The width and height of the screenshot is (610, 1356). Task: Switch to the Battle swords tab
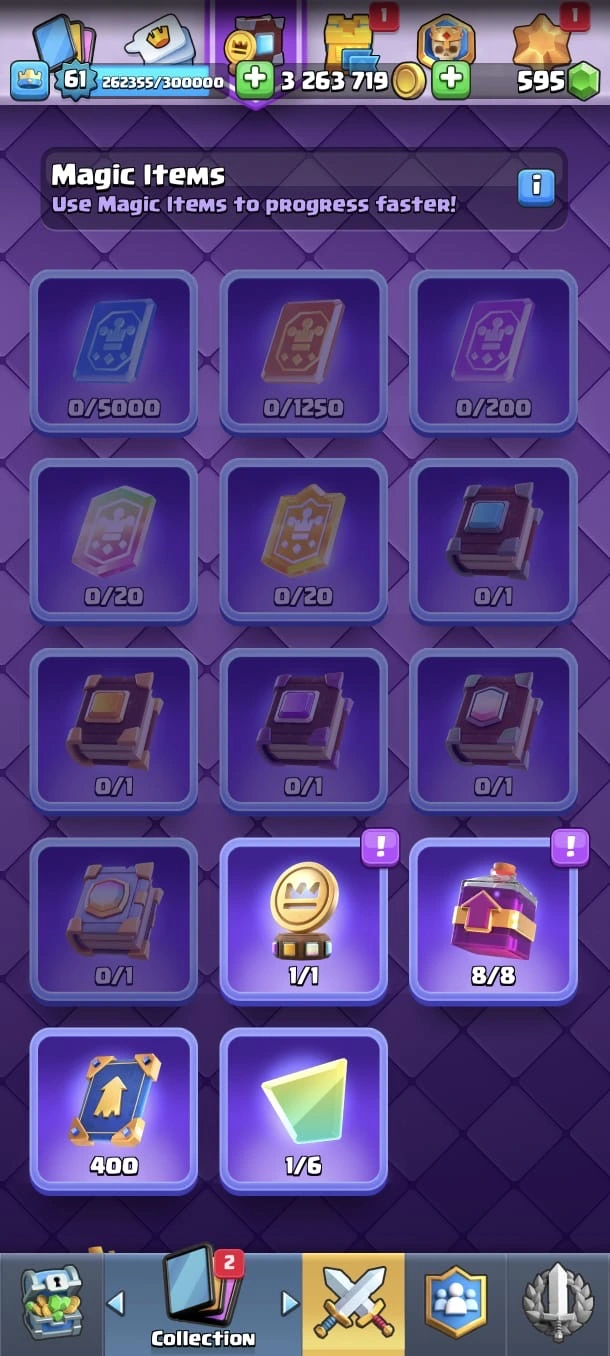(354, 1302)
